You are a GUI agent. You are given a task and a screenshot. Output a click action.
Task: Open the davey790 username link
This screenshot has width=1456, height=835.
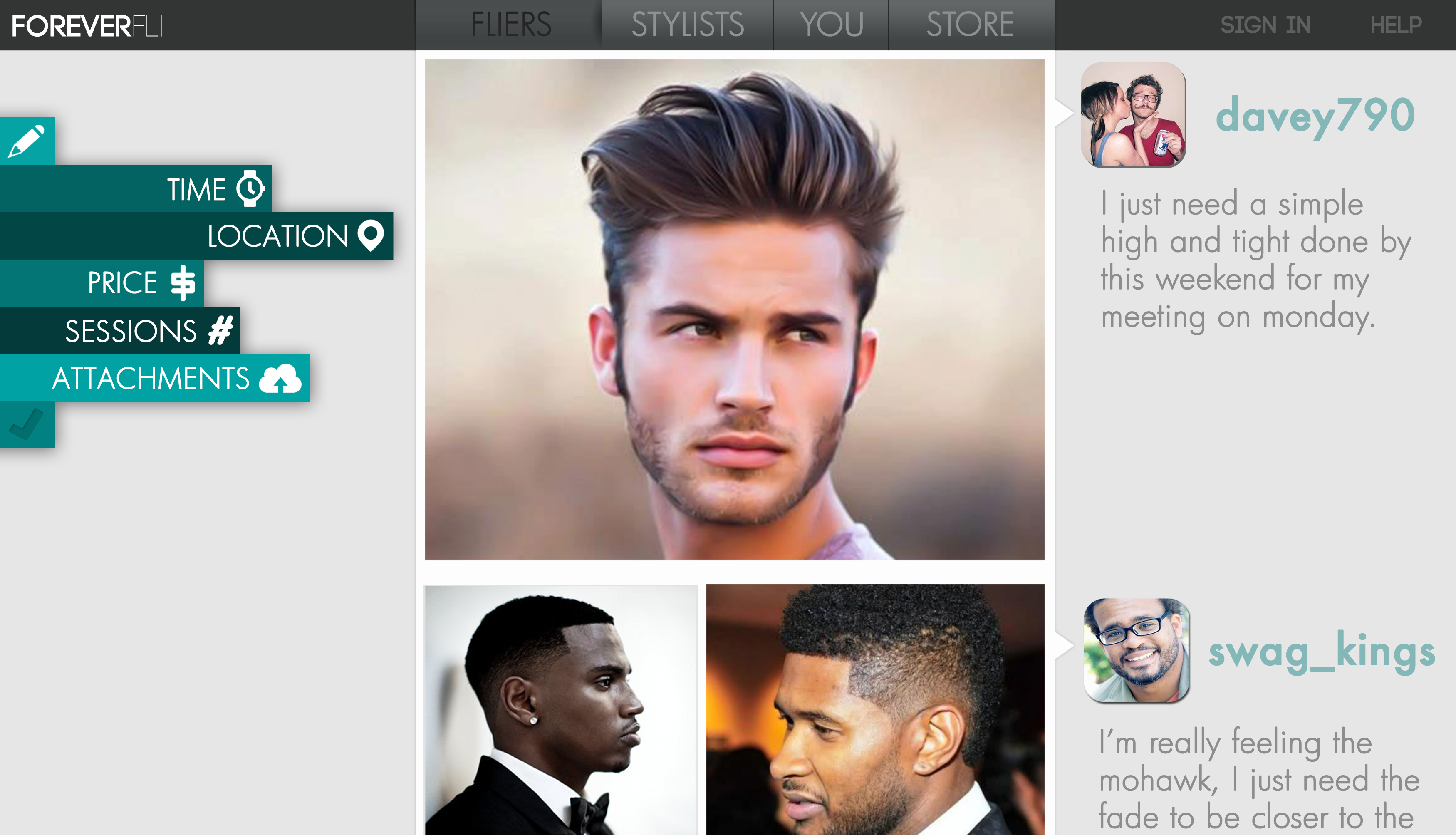coord(1315,116)
